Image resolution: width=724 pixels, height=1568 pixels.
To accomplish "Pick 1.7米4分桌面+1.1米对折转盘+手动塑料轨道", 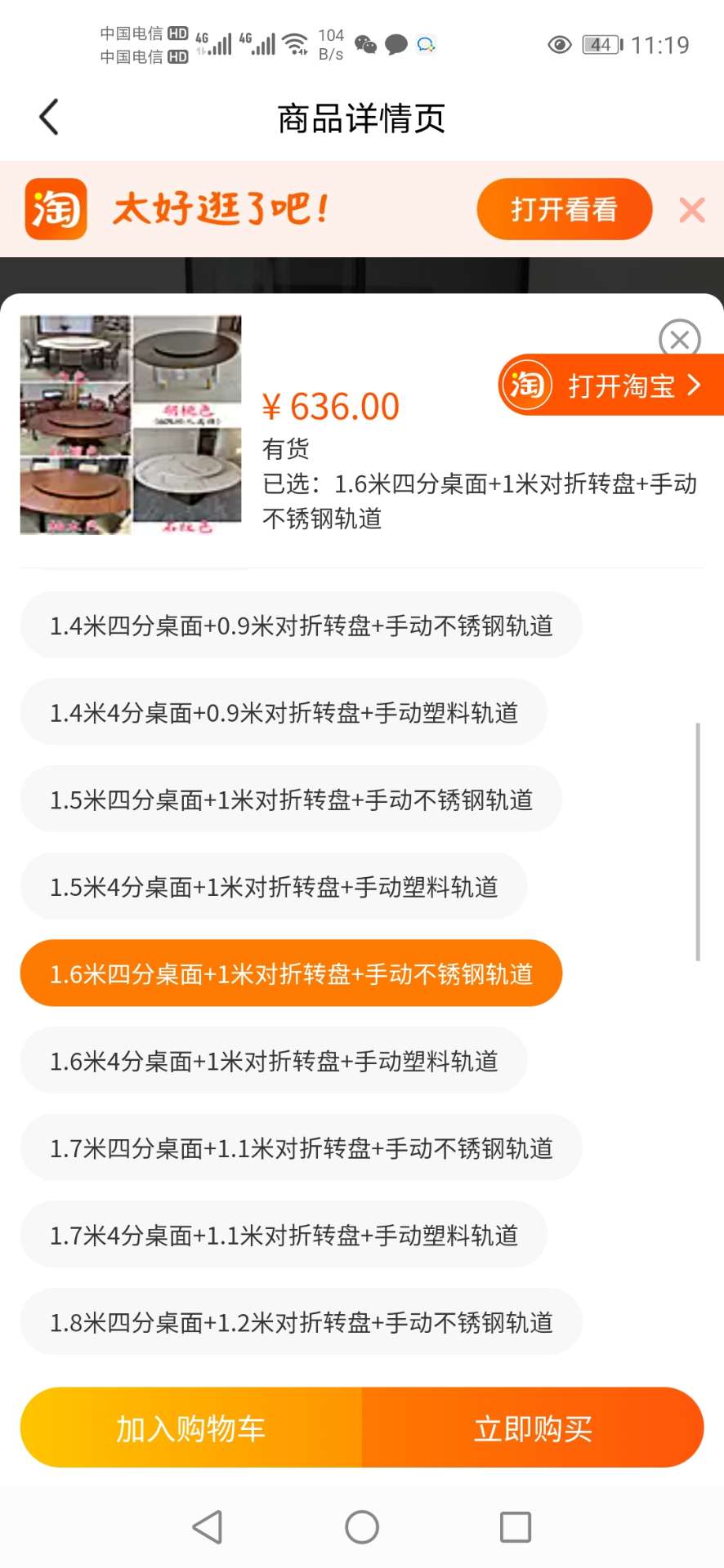I will point(284,1236).
